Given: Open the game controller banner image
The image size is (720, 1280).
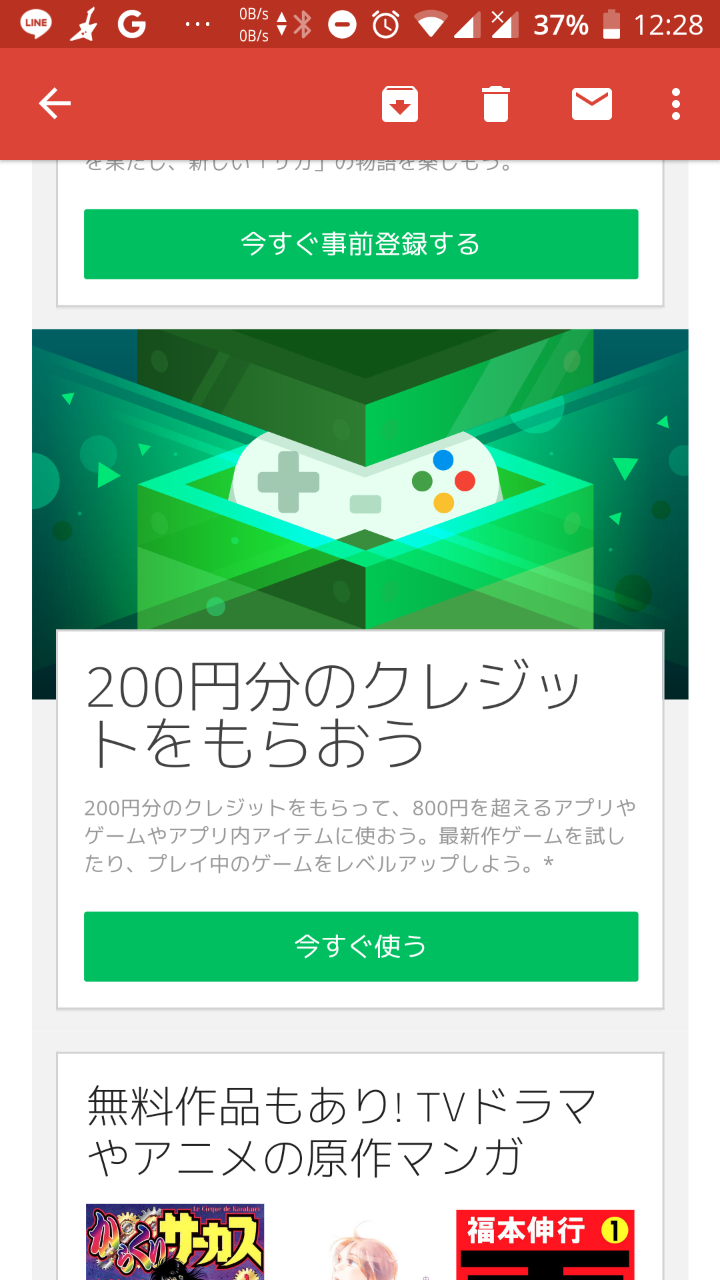Looking at the screenshot, I should pyautogui.click(x=360, y=480).
